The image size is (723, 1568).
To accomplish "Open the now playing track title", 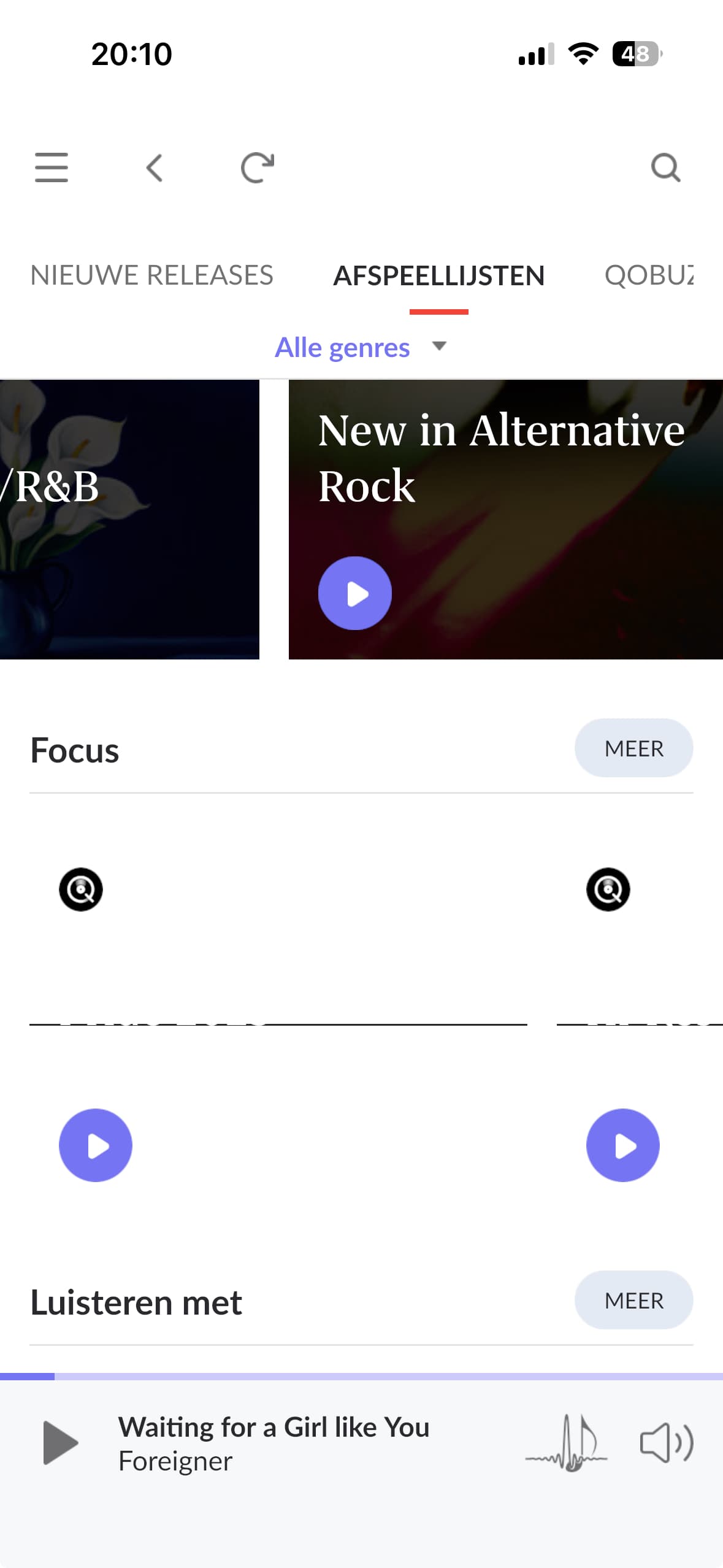I will coord(274,1427).
